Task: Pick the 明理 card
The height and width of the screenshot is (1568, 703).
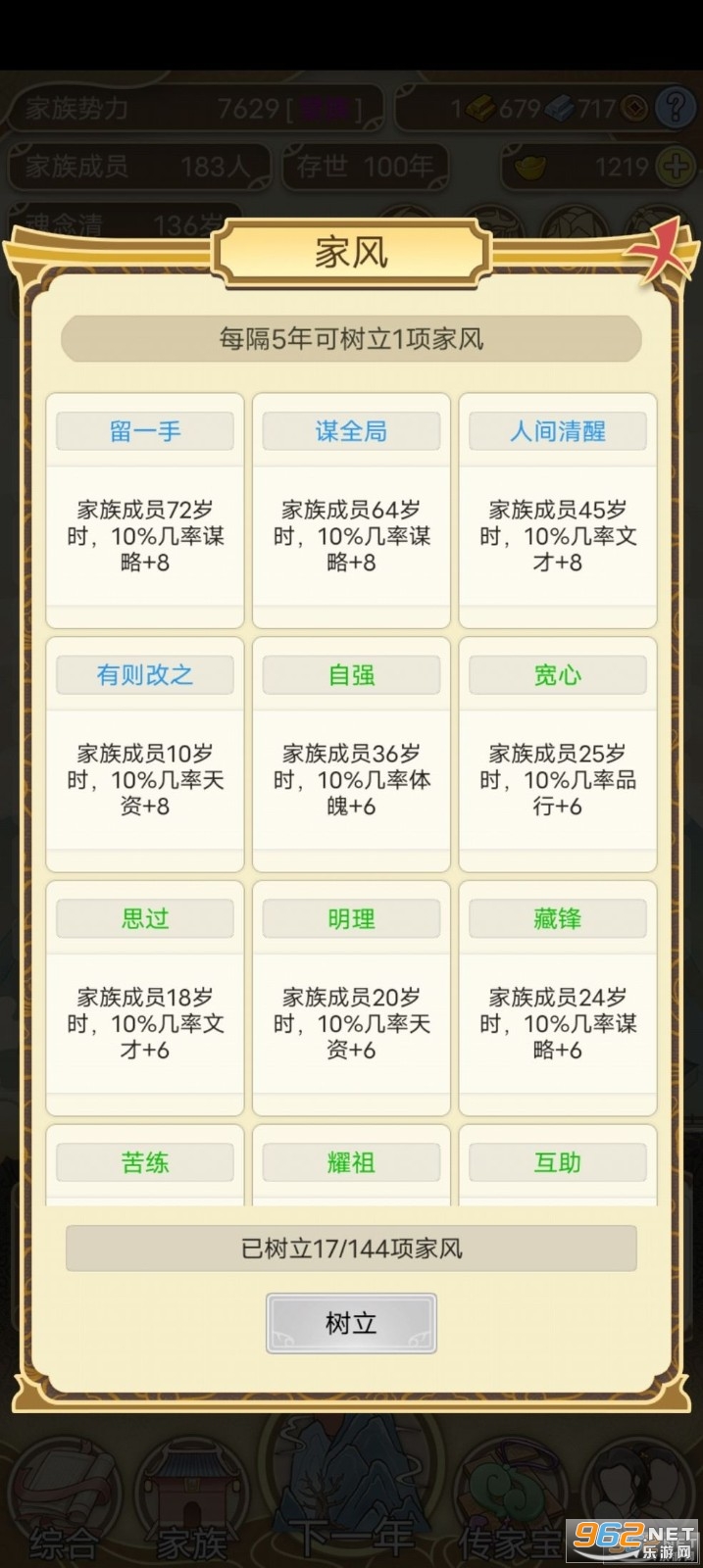Action: pyautogui.click(x=351, y=998)
